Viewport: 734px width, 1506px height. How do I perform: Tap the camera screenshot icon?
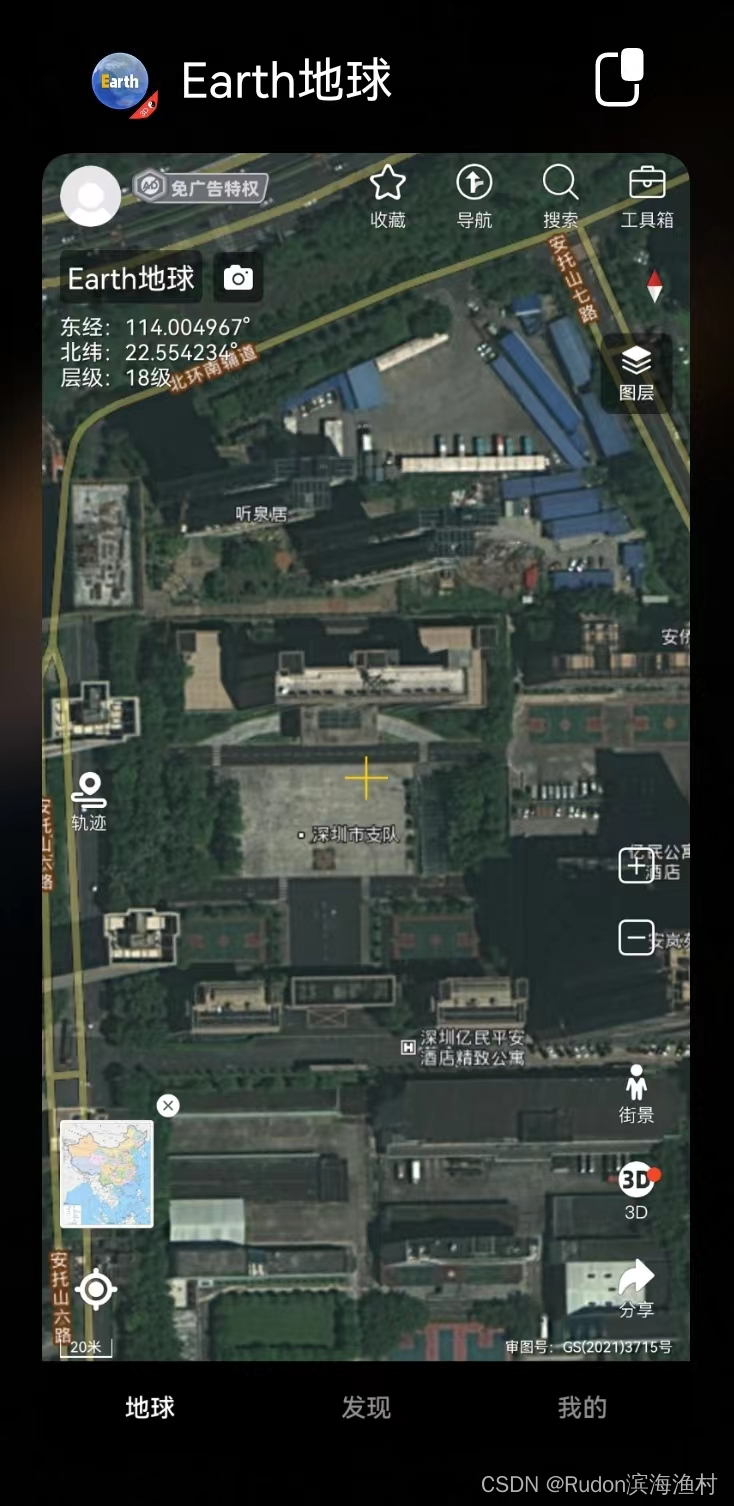click(238, 278)
